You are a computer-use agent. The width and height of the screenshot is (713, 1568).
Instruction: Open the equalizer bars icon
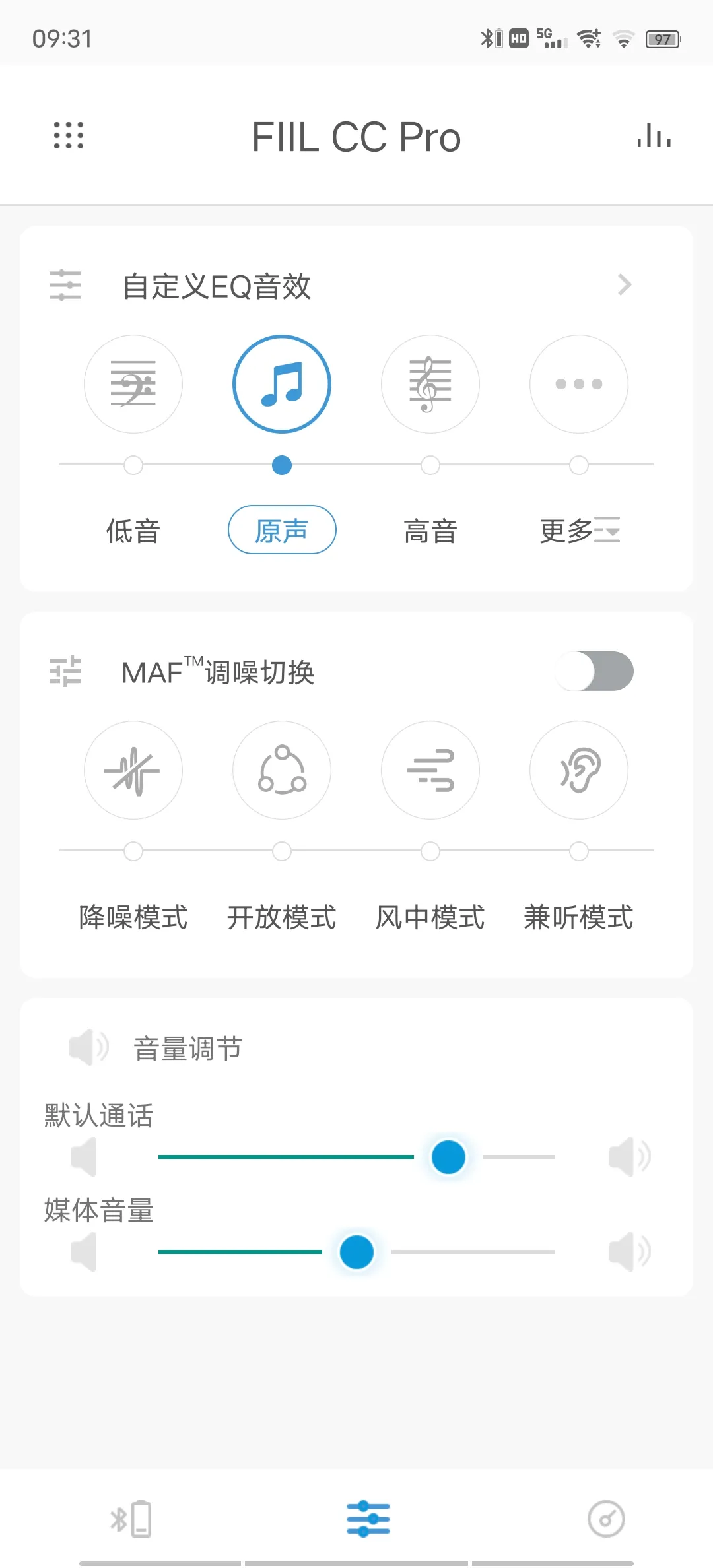654,135
